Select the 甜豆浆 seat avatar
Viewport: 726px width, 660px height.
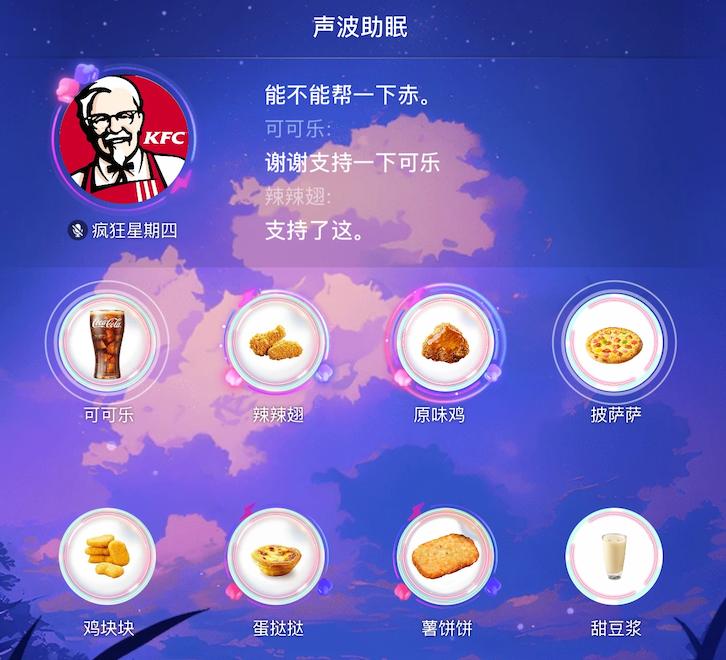pyautogui.click(x=614, y=556)
